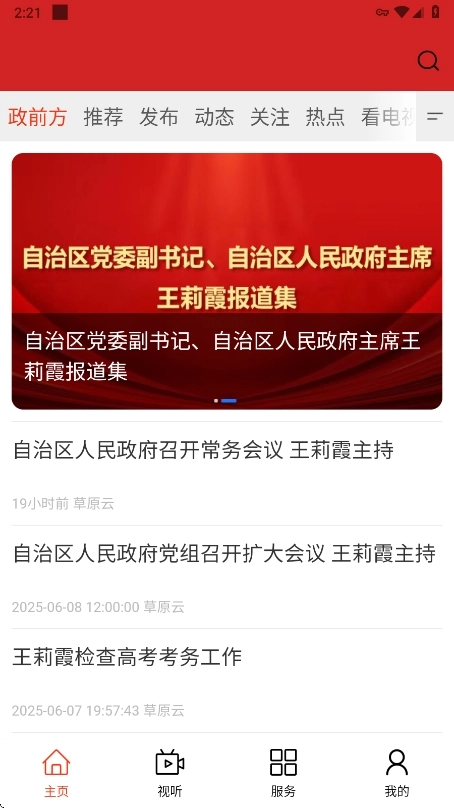Switch to the 视听 bottom tab
Viewport: 454px width, 808px height.
point(170,773)
